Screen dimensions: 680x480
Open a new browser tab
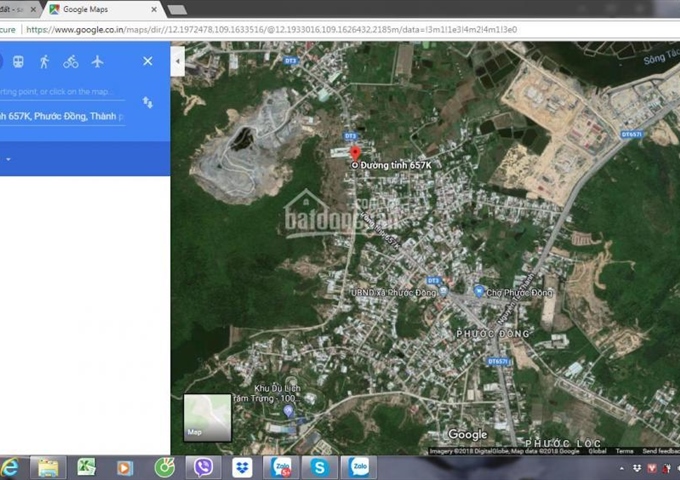(176, 9)
